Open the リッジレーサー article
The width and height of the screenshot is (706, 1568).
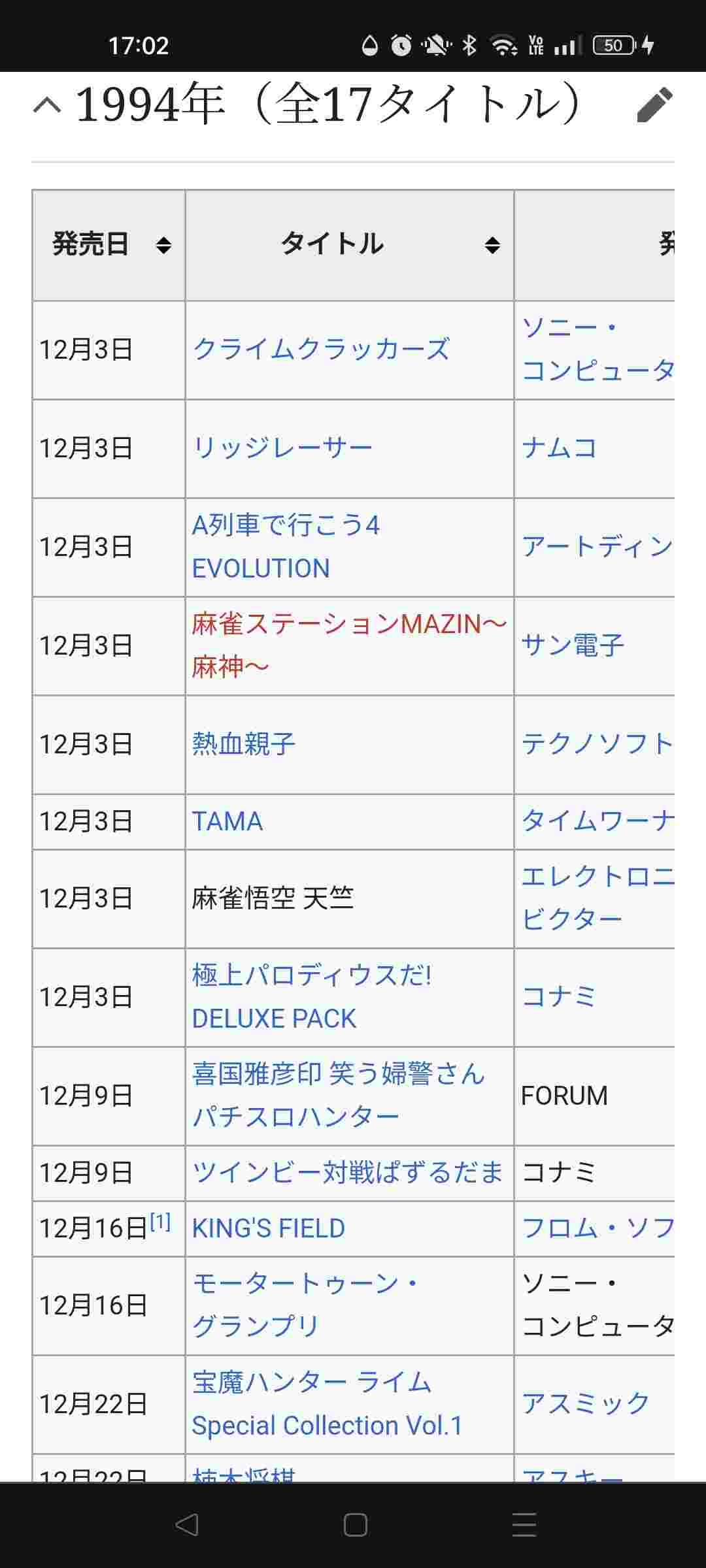pos(282,448)
